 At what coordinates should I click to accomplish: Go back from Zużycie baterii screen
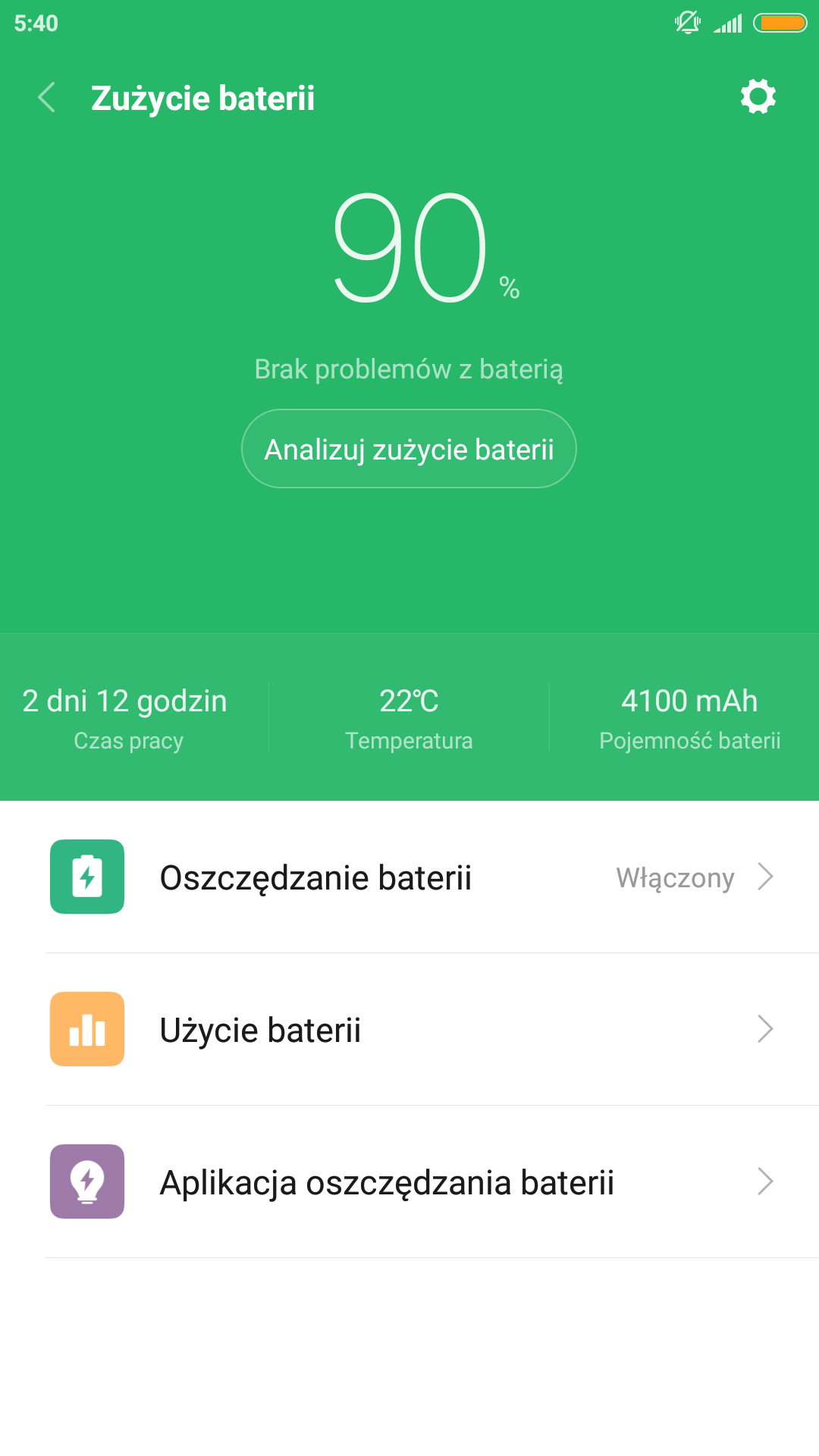pos(47,98)
